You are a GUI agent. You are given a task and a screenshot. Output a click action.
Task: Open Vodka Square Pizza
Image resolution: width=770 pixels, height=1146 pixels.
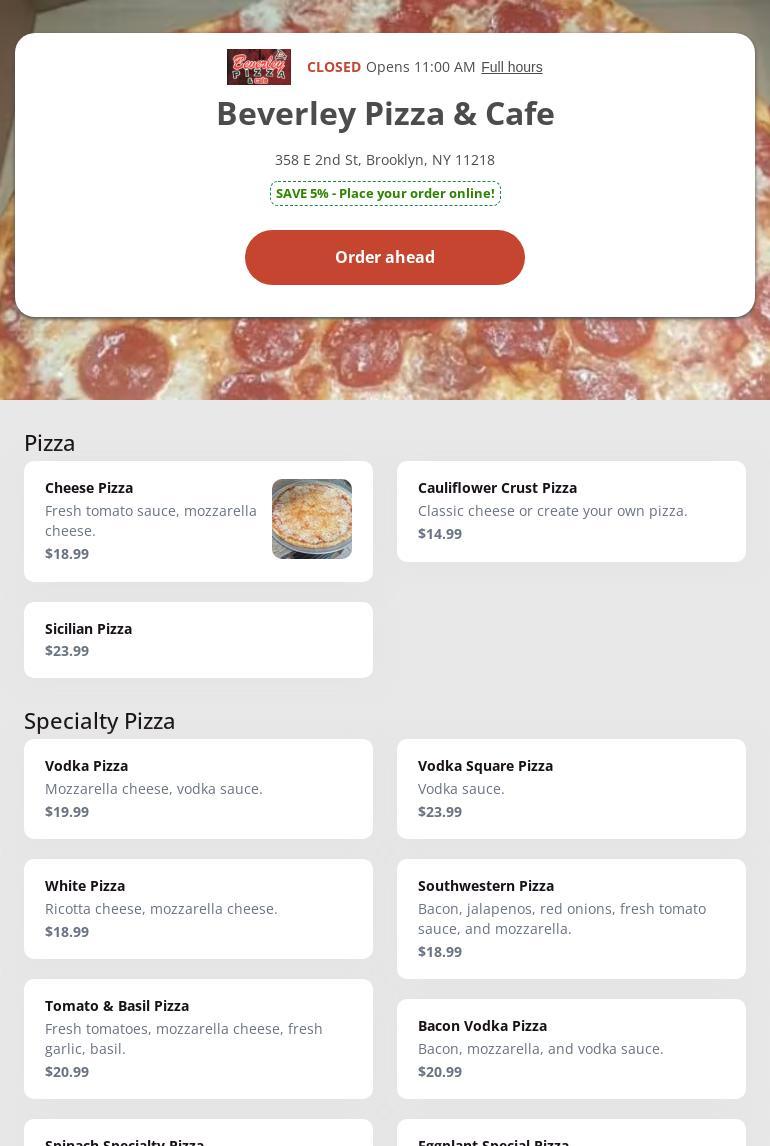(571, 789)
